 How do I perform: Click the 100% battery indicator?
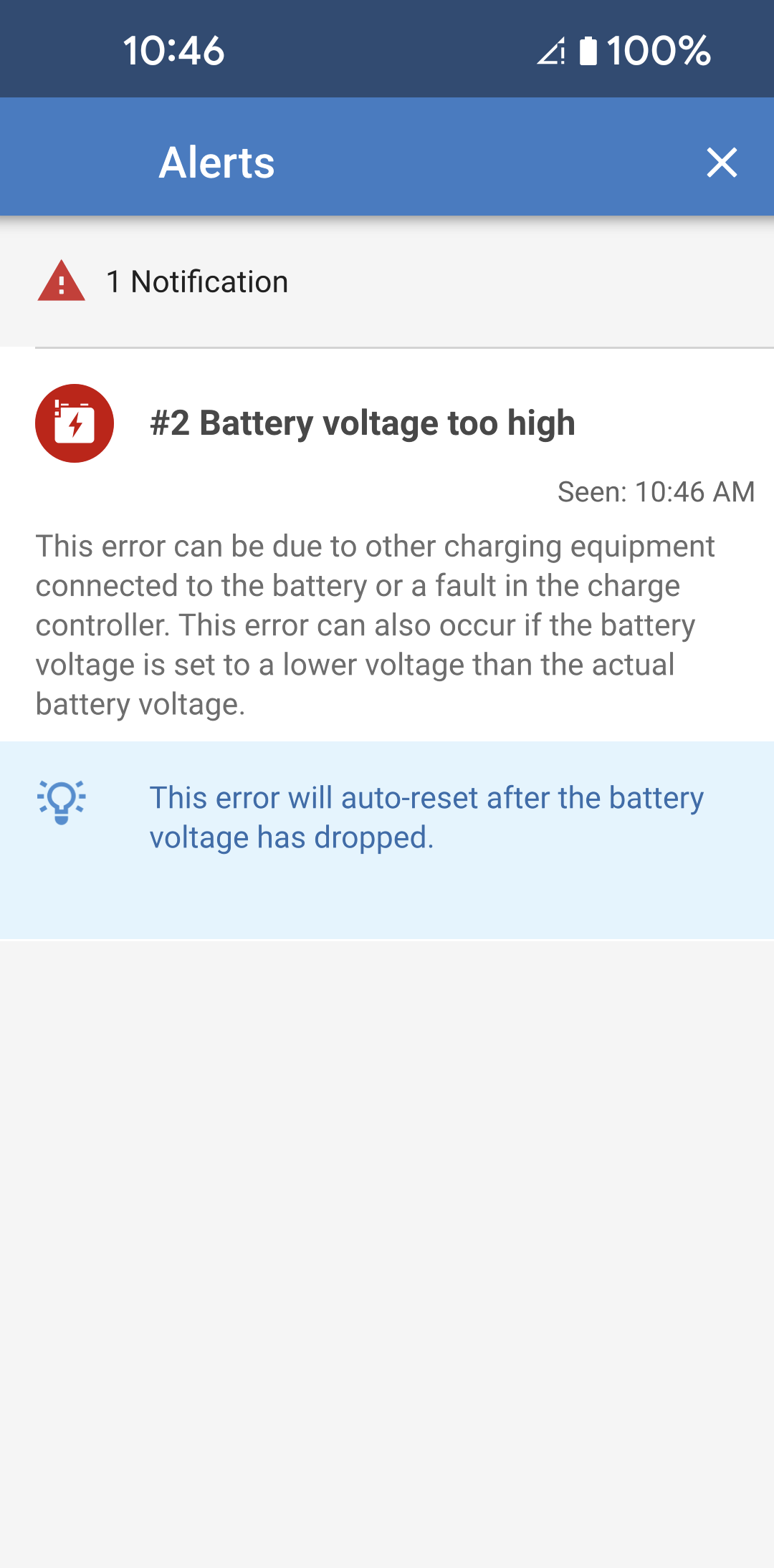point(657,50)
